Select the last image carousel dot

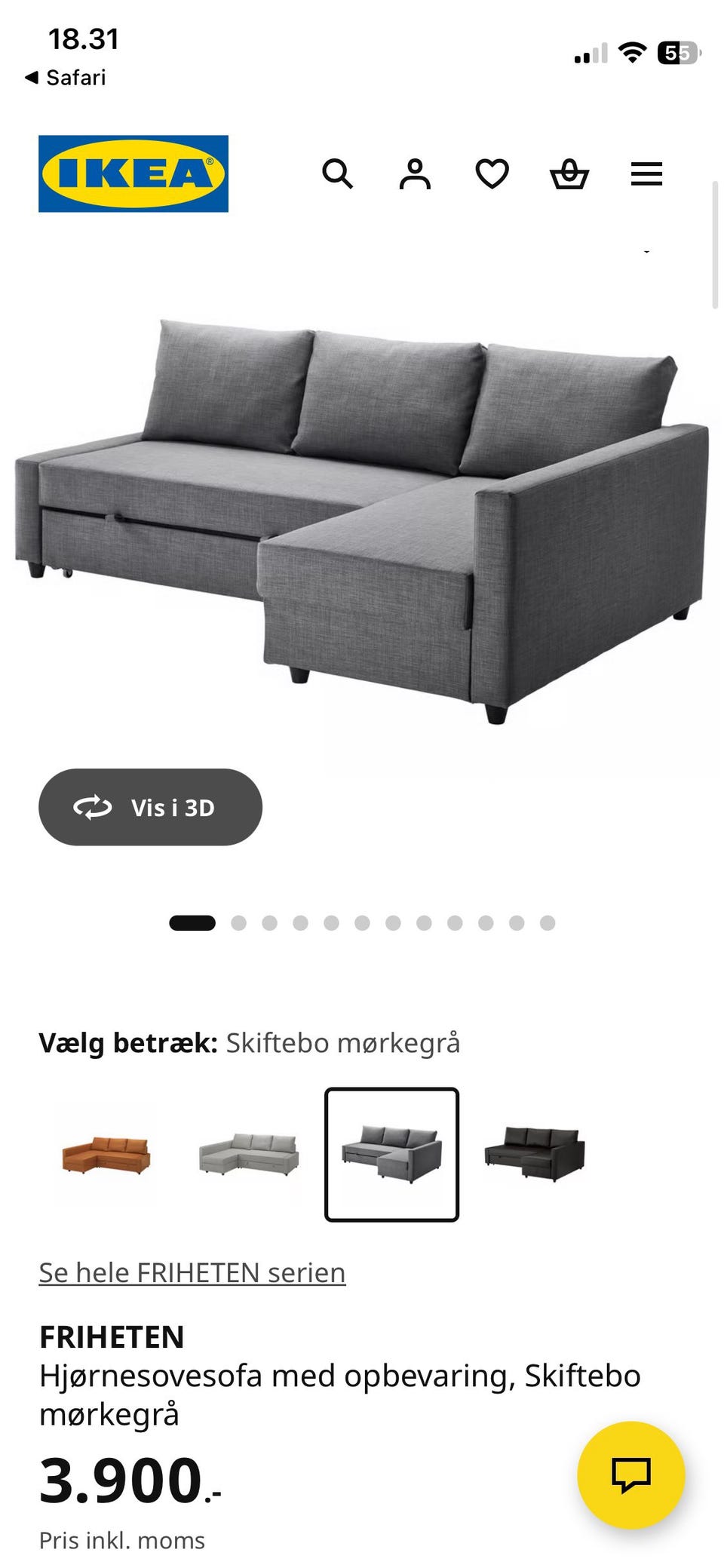click(x=546, y=922)
